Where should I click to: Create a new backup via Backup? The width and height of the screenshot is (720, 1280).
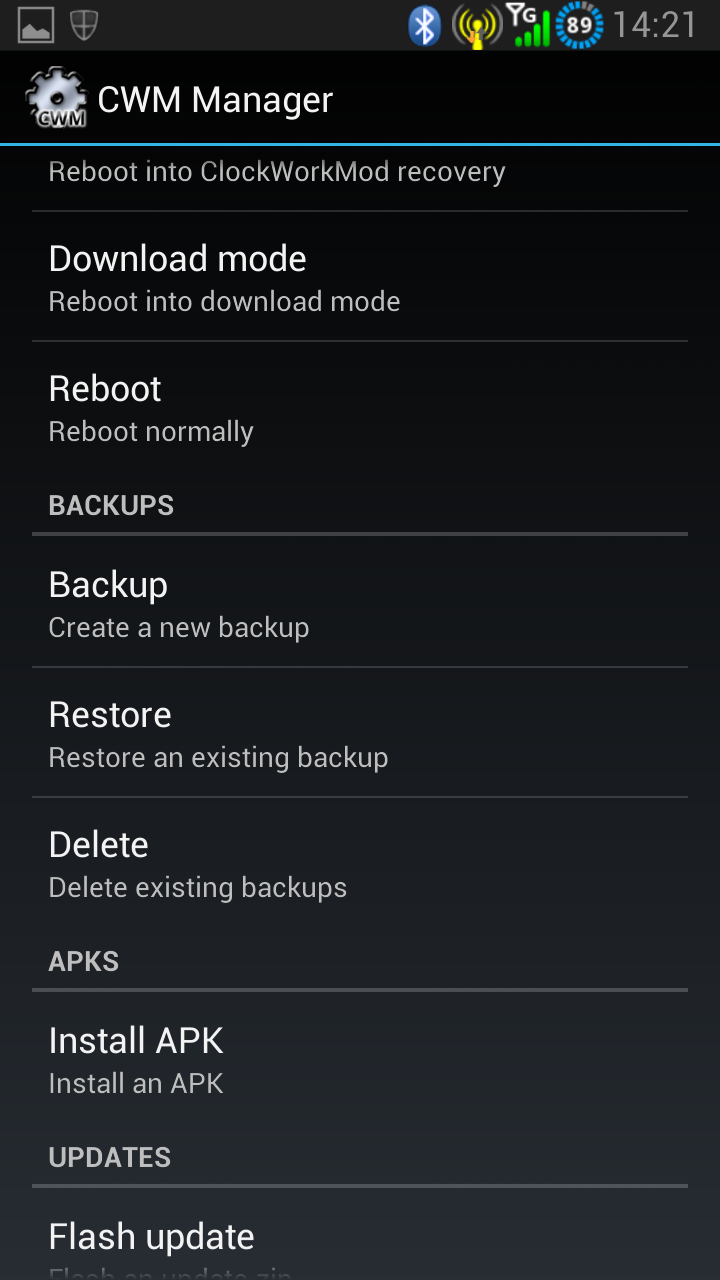(x=360, y=602)
